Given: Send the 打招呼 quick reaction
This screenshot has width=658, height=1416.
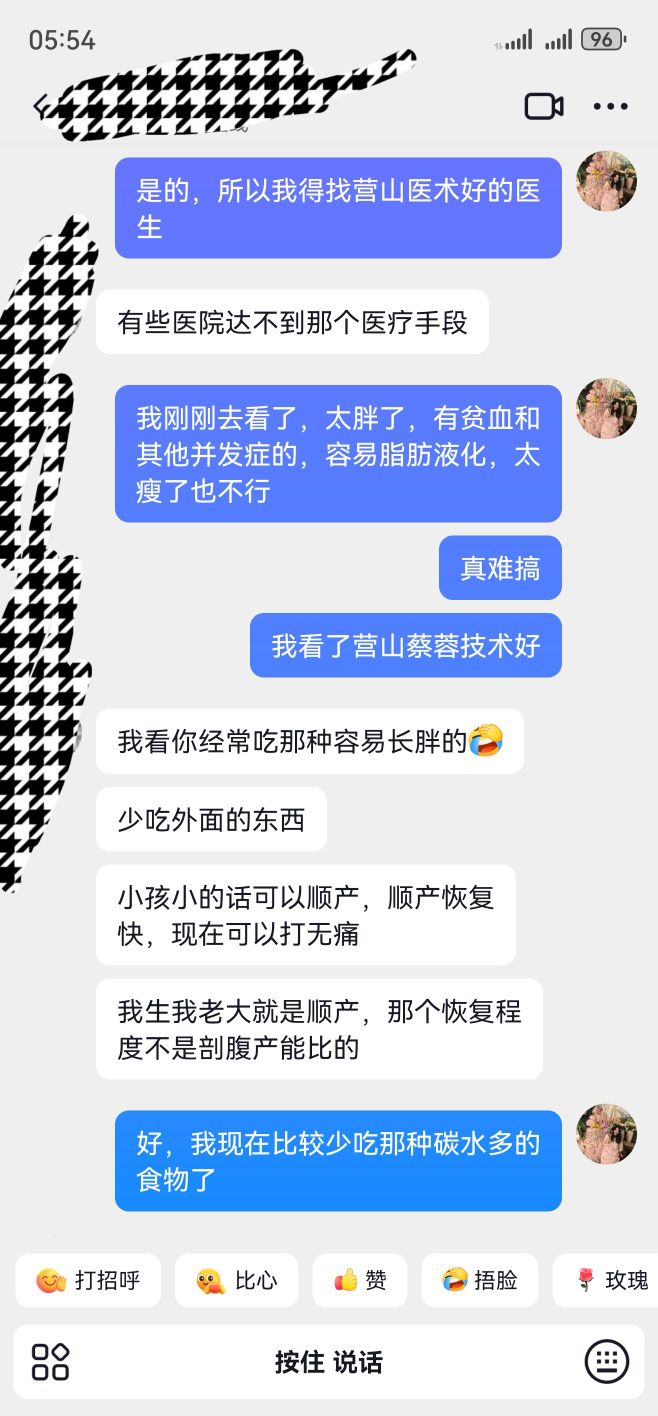Looking at the screenshot, I should click(x=88, y=1280).
